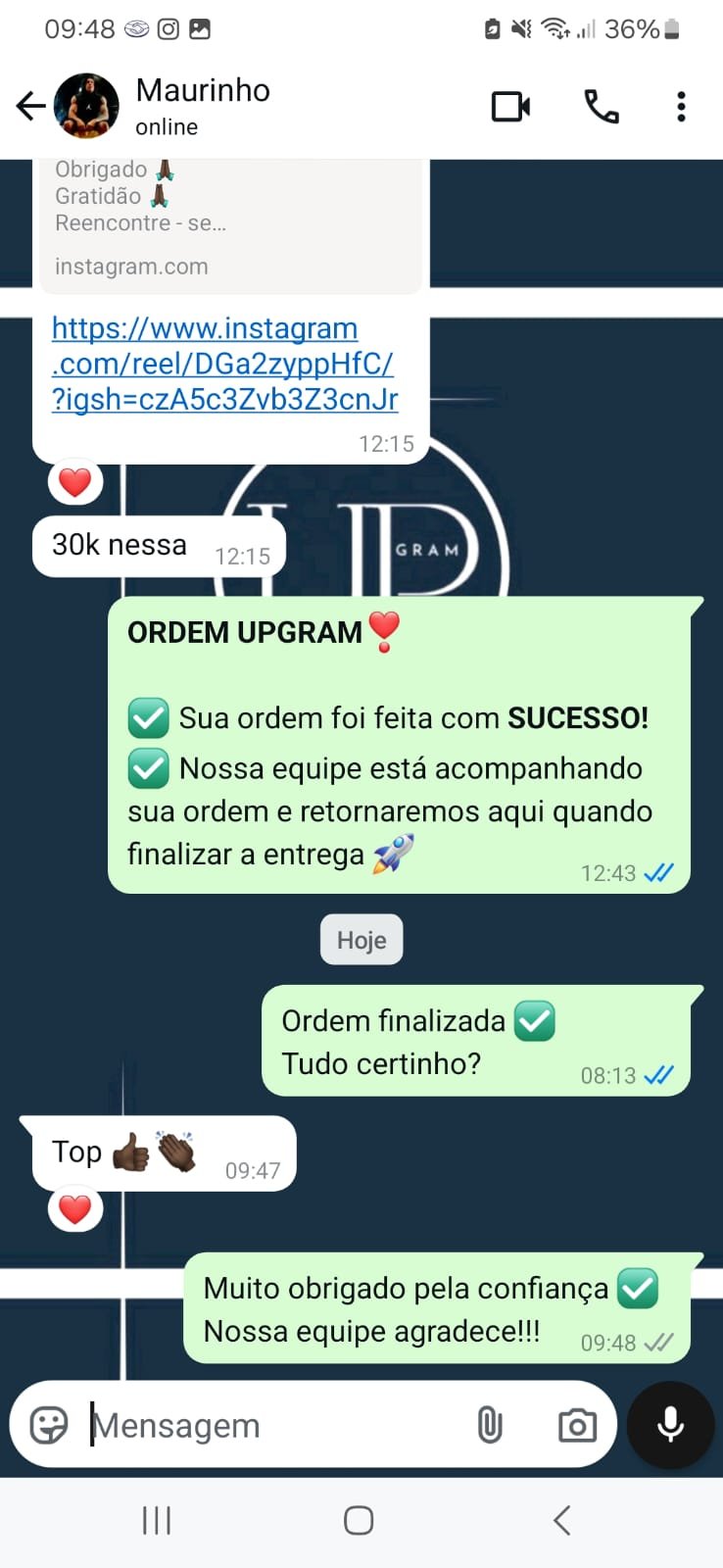
Task: Open Maurinho's contact profile
Action: coord(203,105)
